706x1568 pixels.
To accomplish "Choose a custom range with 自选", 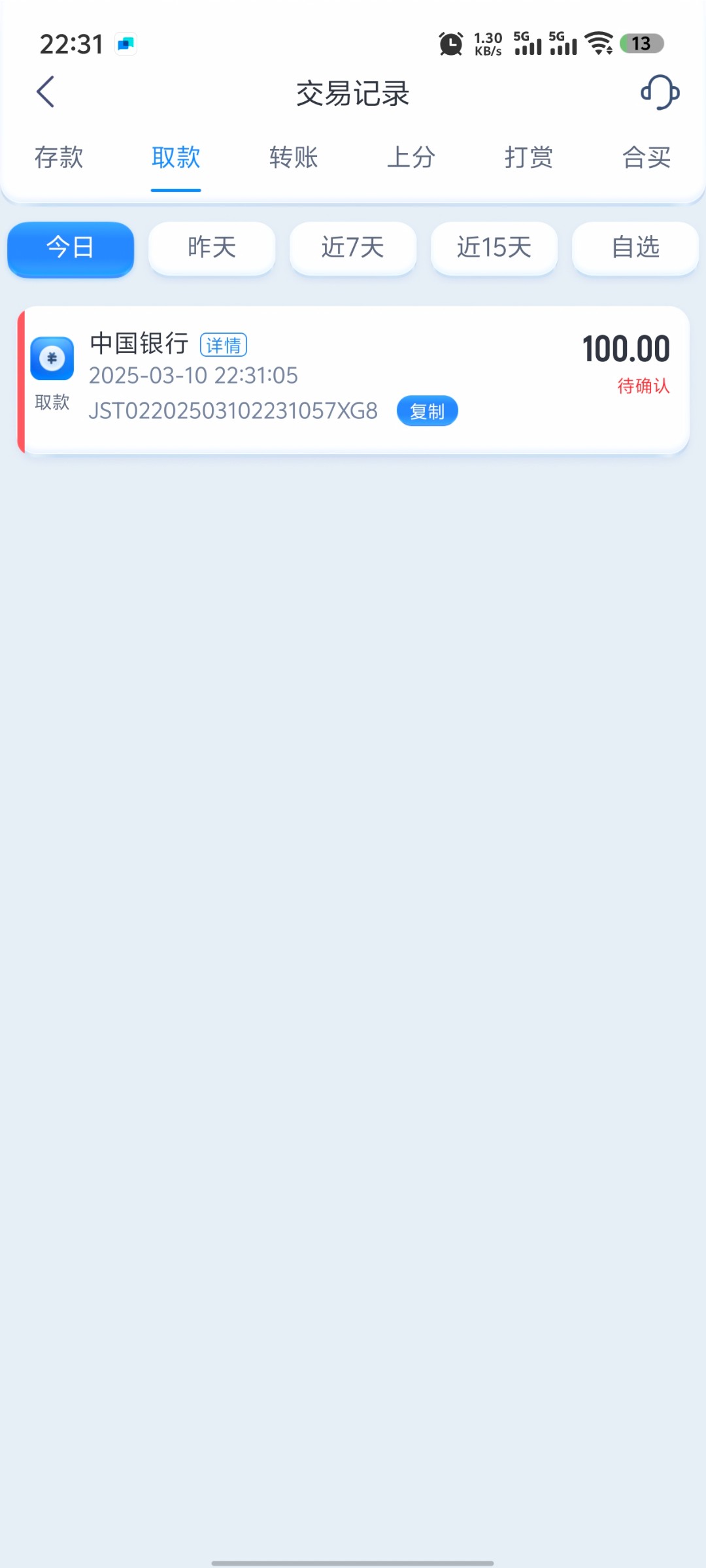I will pos(635,248).
